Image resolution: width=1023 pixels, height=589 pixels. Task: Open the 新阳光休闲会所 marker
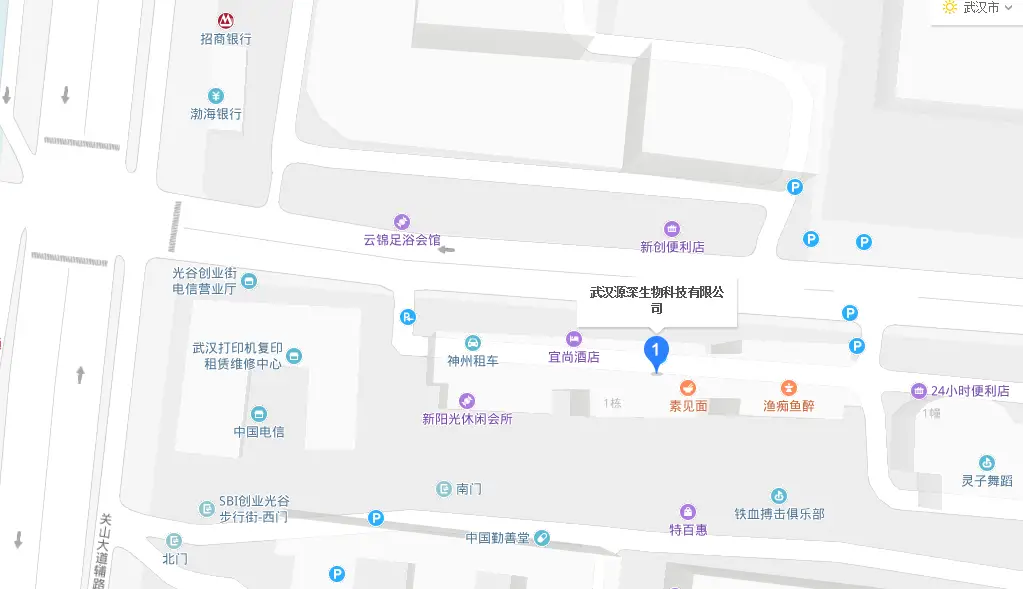(x=467, y=401)
